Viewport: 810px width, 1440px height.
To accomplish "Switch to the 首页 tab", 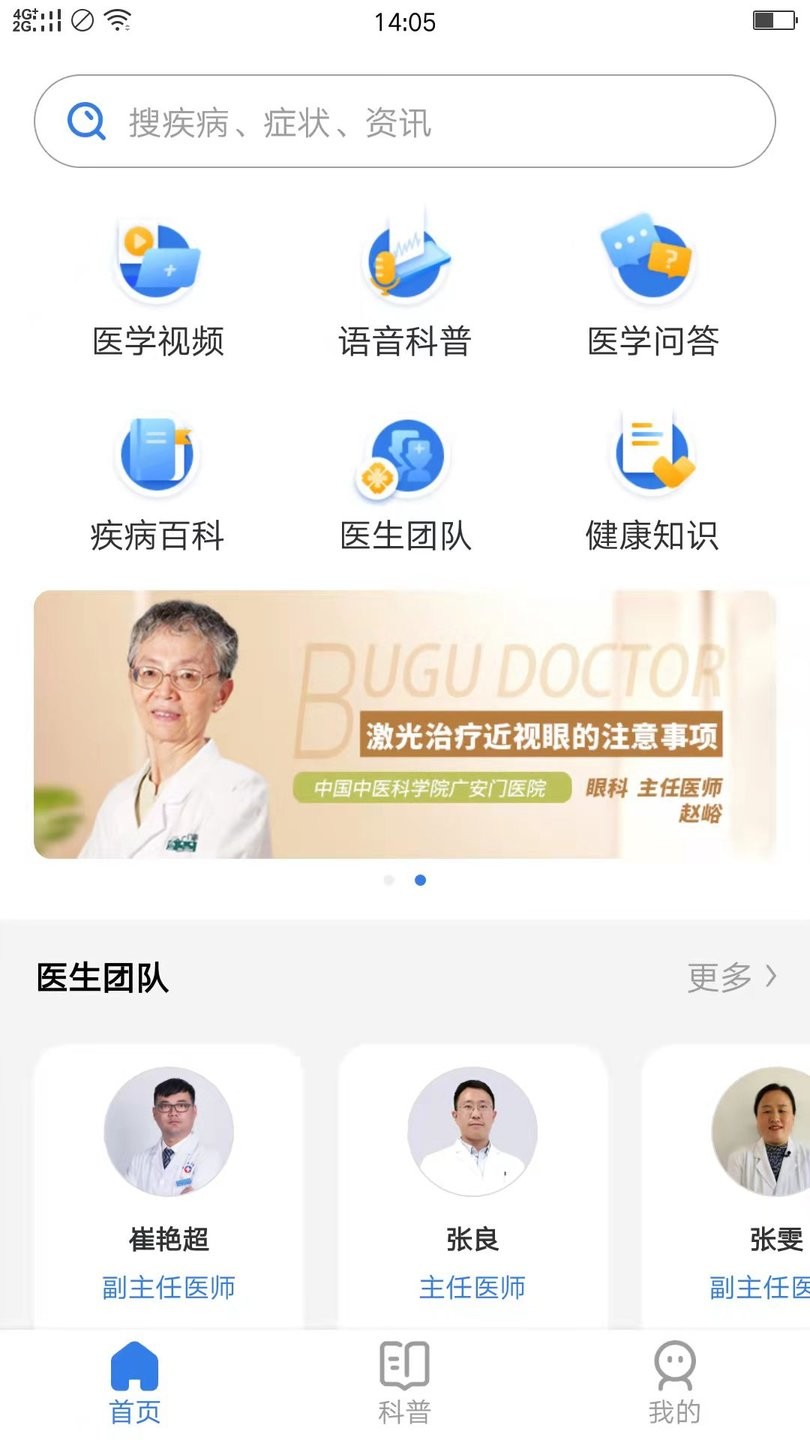I will 133,1380.
